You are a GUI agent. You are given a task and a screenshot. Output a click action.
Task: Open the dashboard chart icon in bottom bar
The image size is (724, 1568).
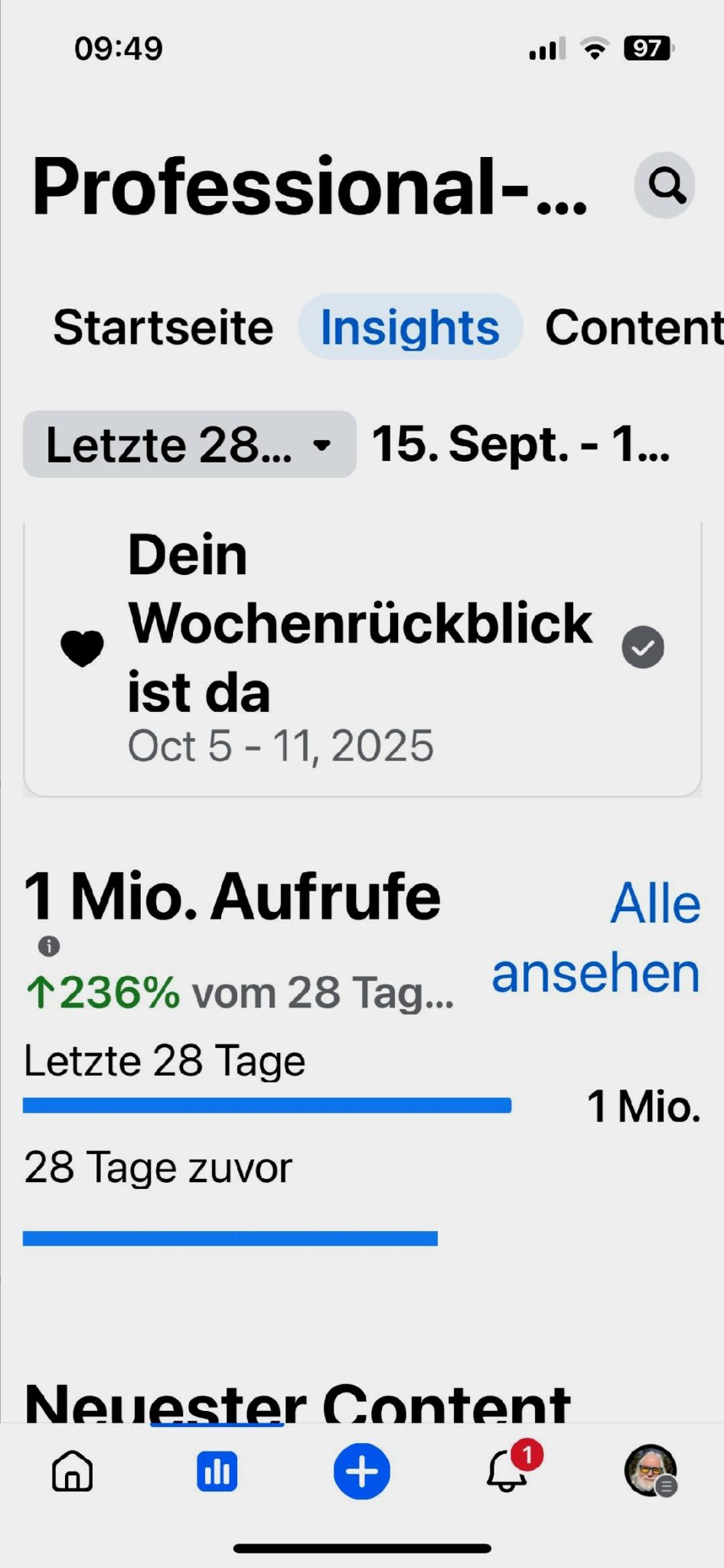[217, 1472]
